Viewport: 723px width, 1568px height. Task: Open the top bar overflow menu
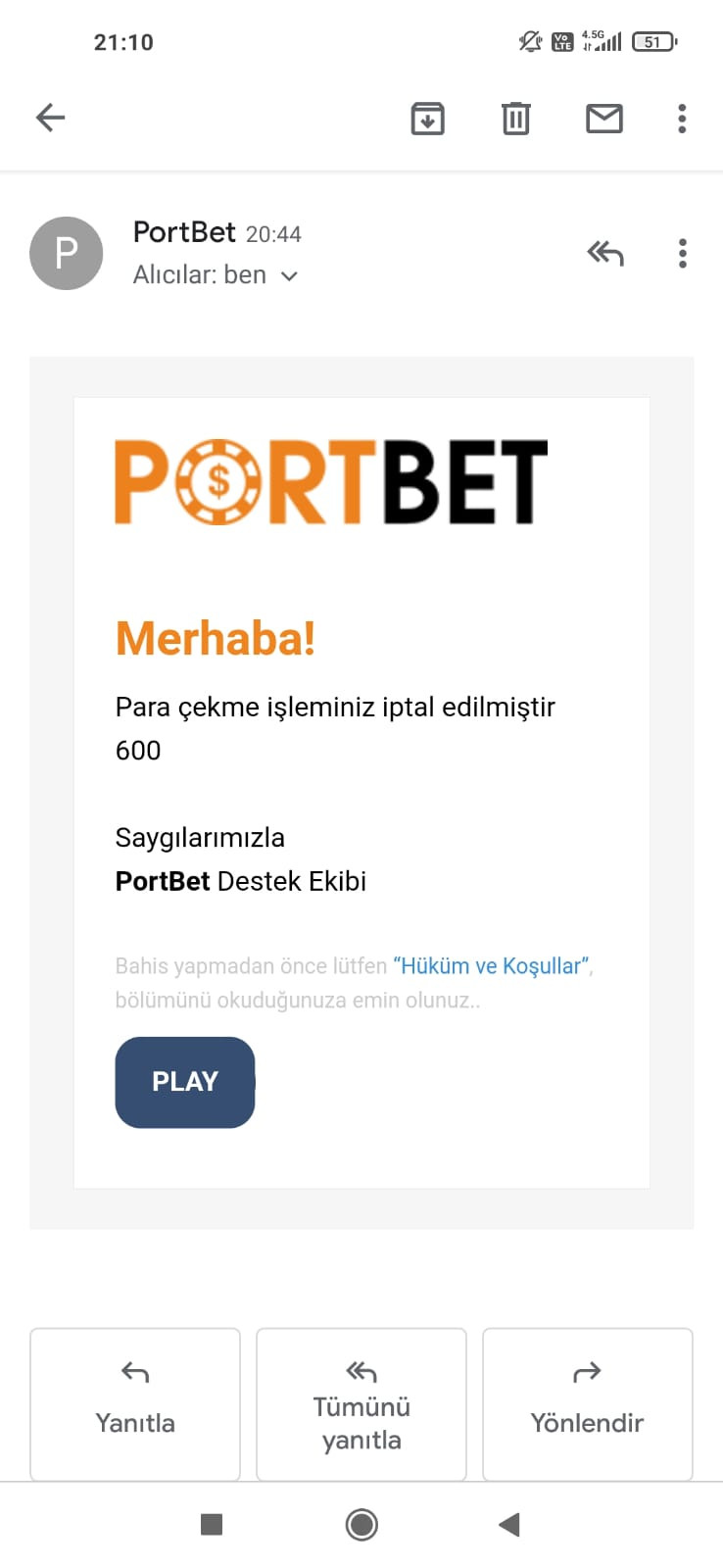pos(682,119)
